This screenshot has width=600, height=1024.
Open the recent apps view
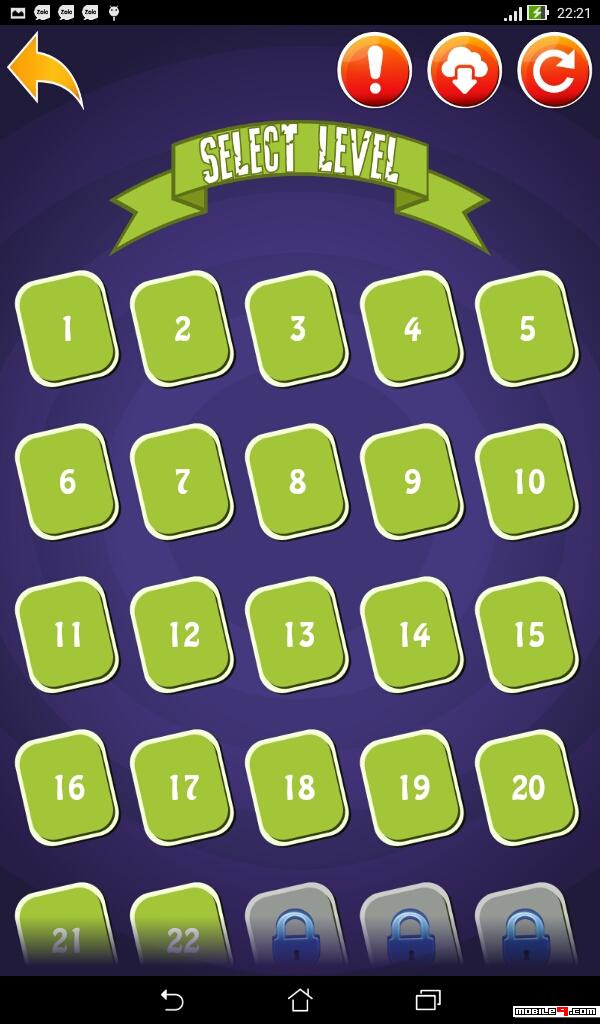click(428, 1000)
